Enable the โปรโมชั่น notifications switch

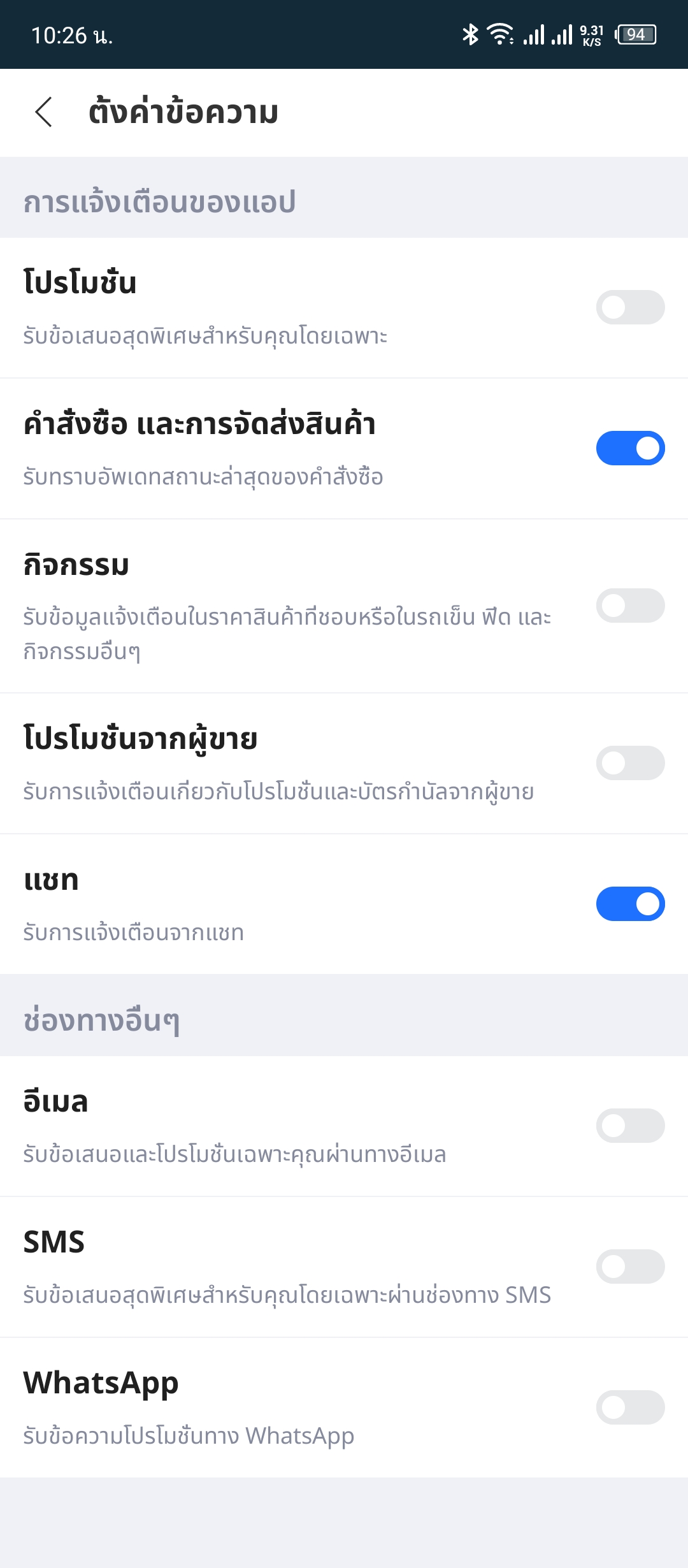tap(630, 307)
